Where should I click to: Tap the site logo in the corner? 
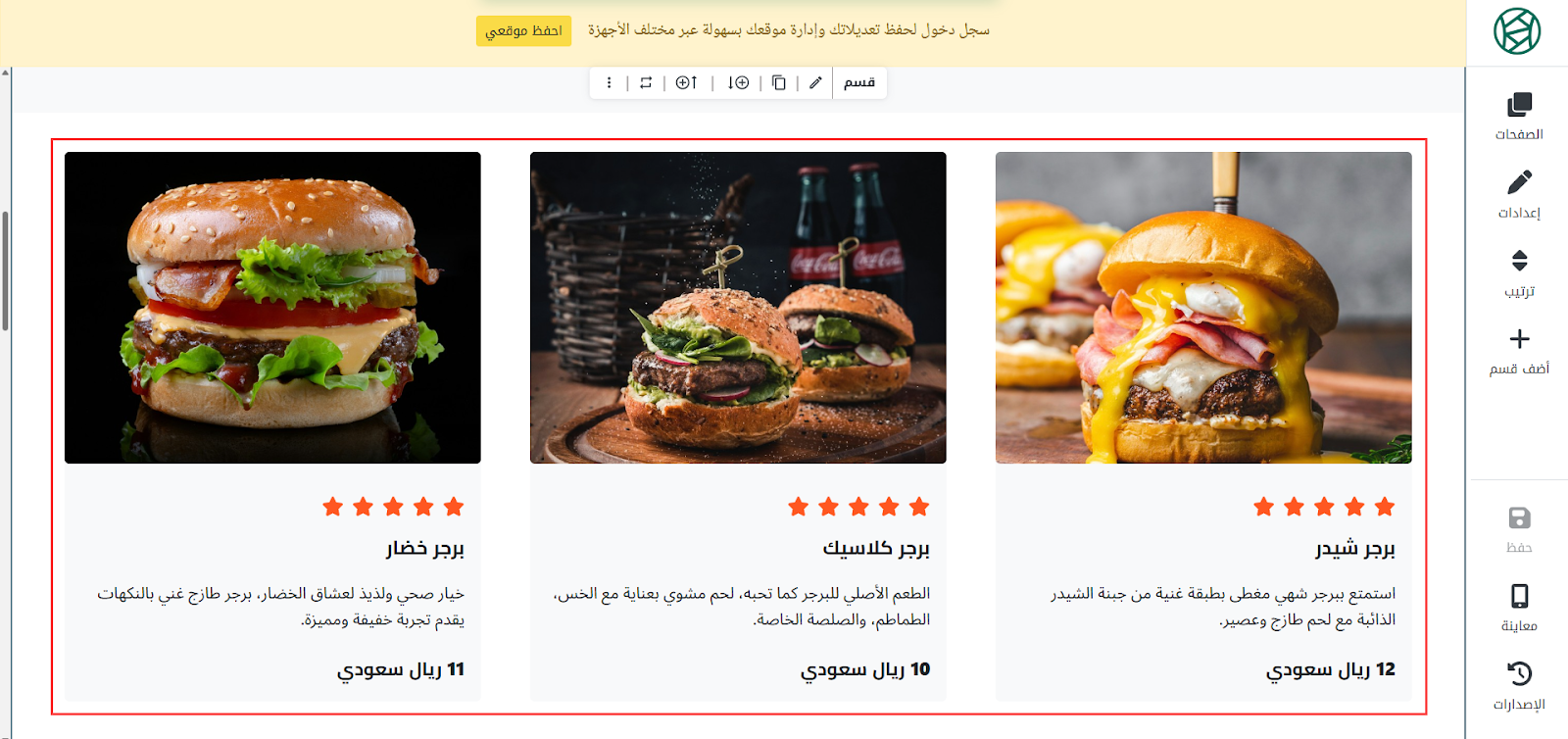click(1517, 31)
